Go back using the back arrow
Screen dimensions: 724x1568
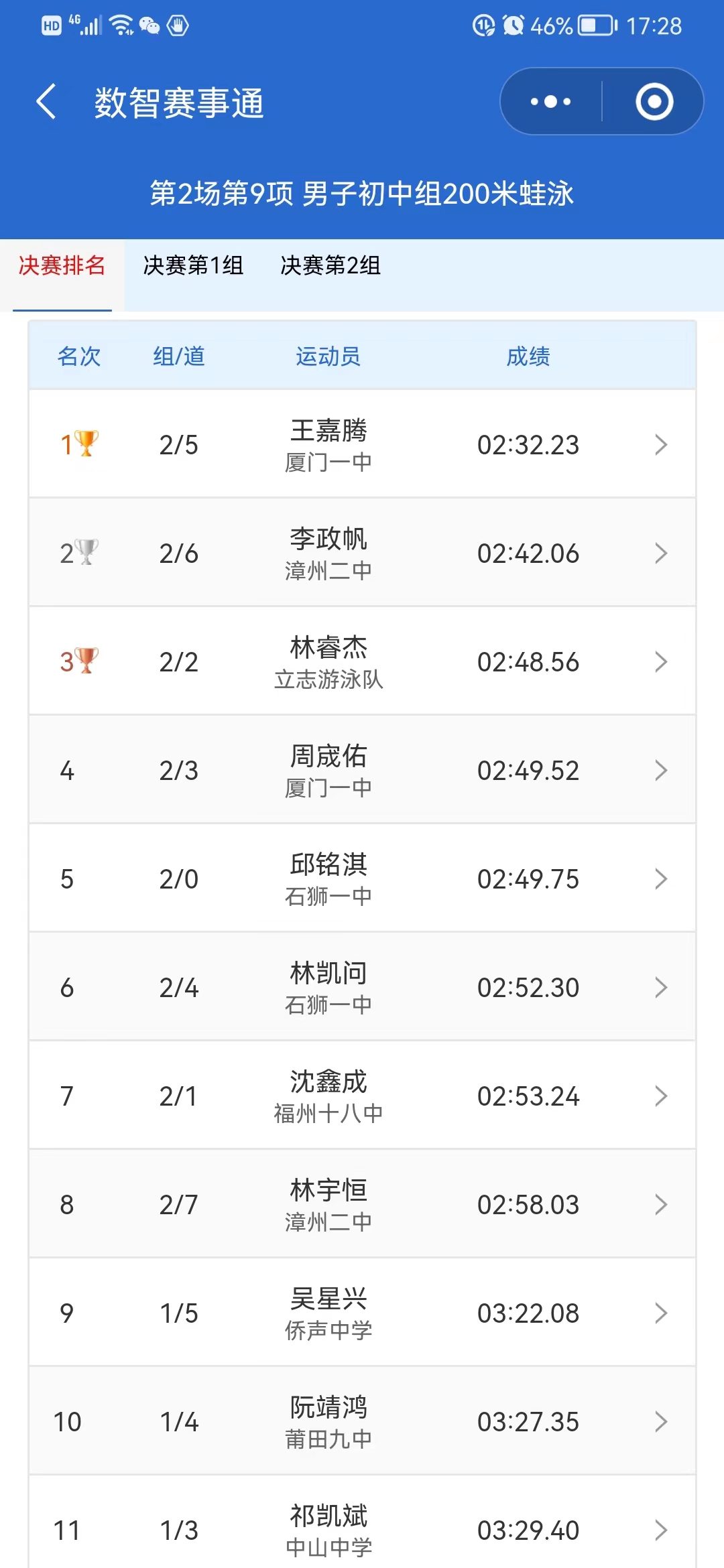point(46,102)
